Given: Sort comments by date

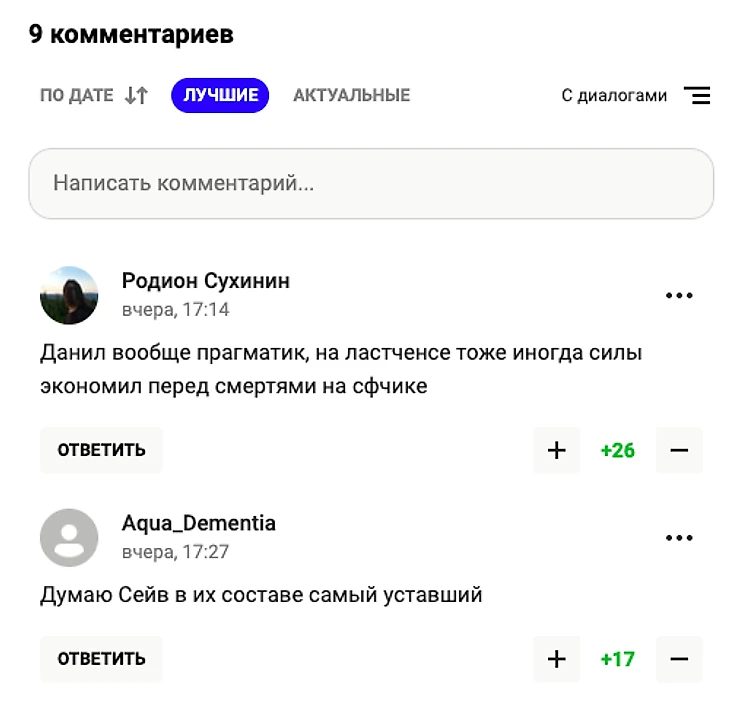Looking at the screenshot, I should click(93, 96).
